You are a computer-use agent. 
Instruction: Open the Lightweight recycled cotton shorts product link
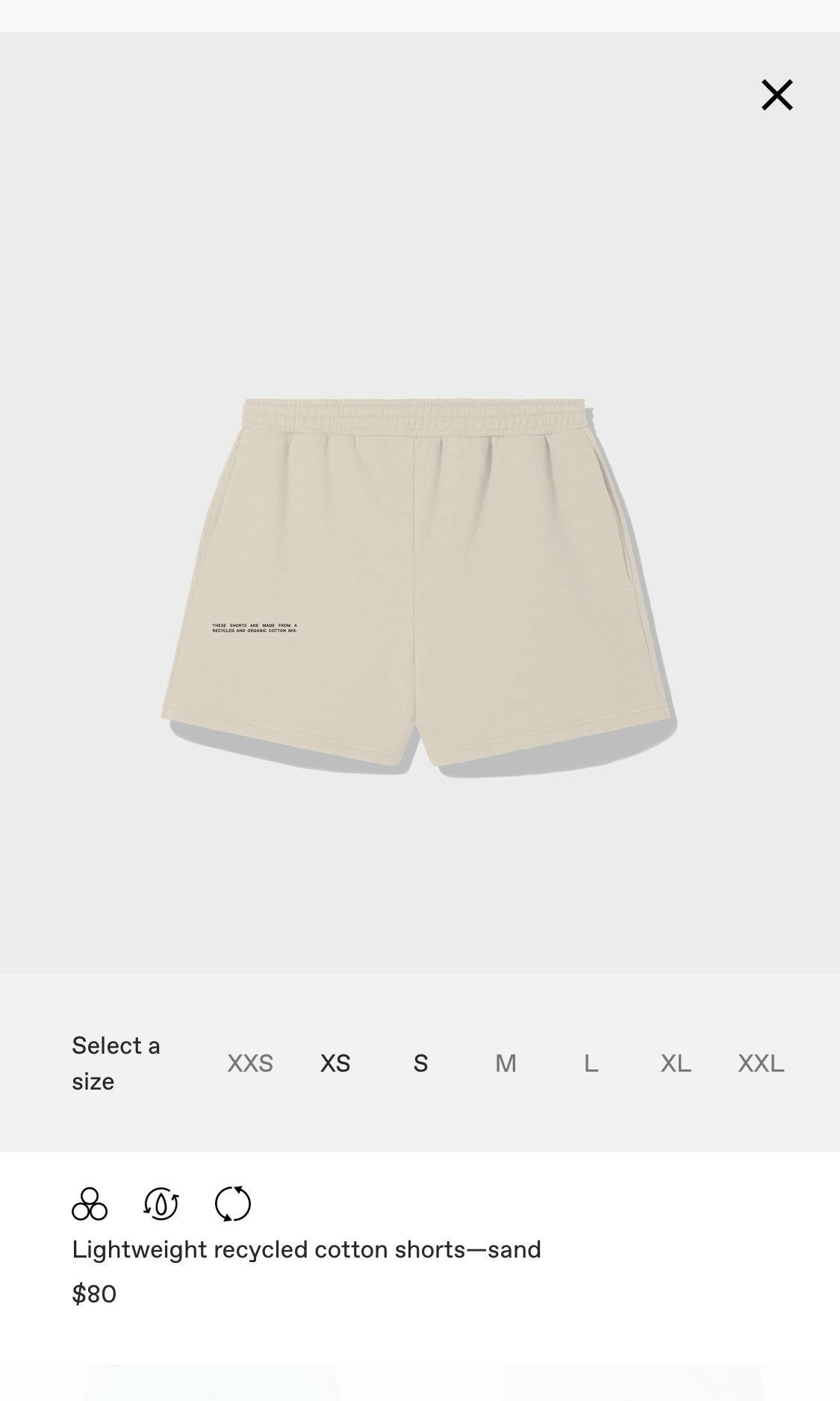(306, 1248)
